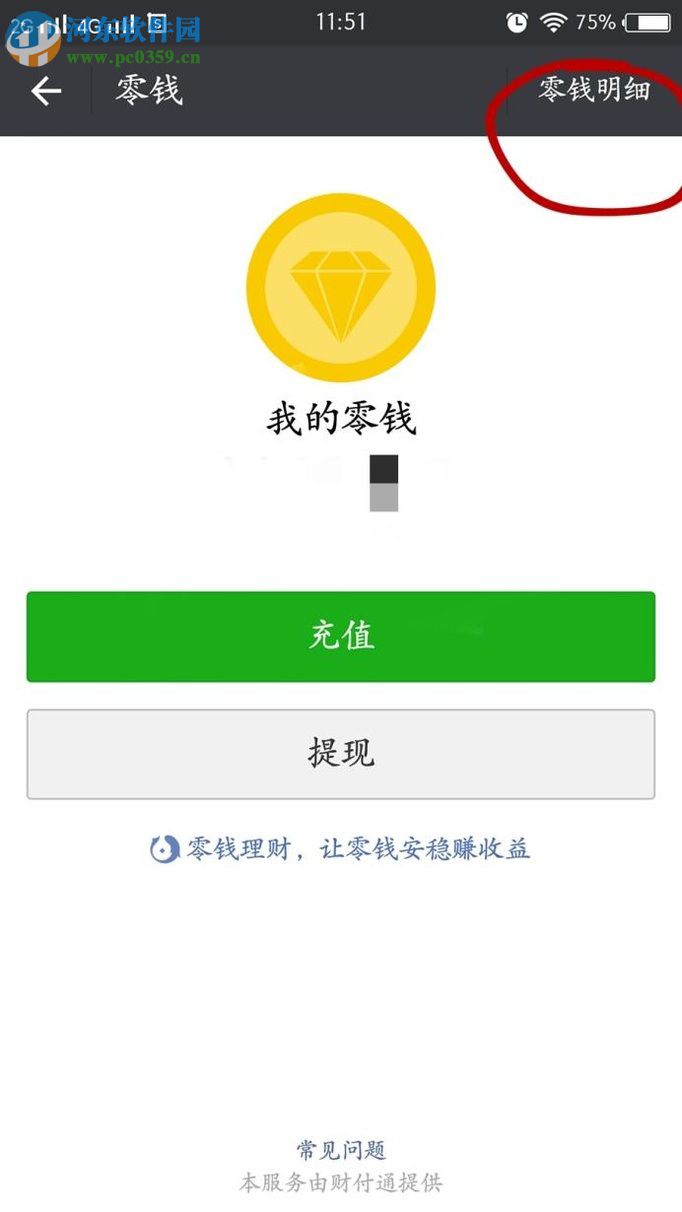Tap the 提现 withdraw button
682x1212 pixels.
(x=341, y=754)
